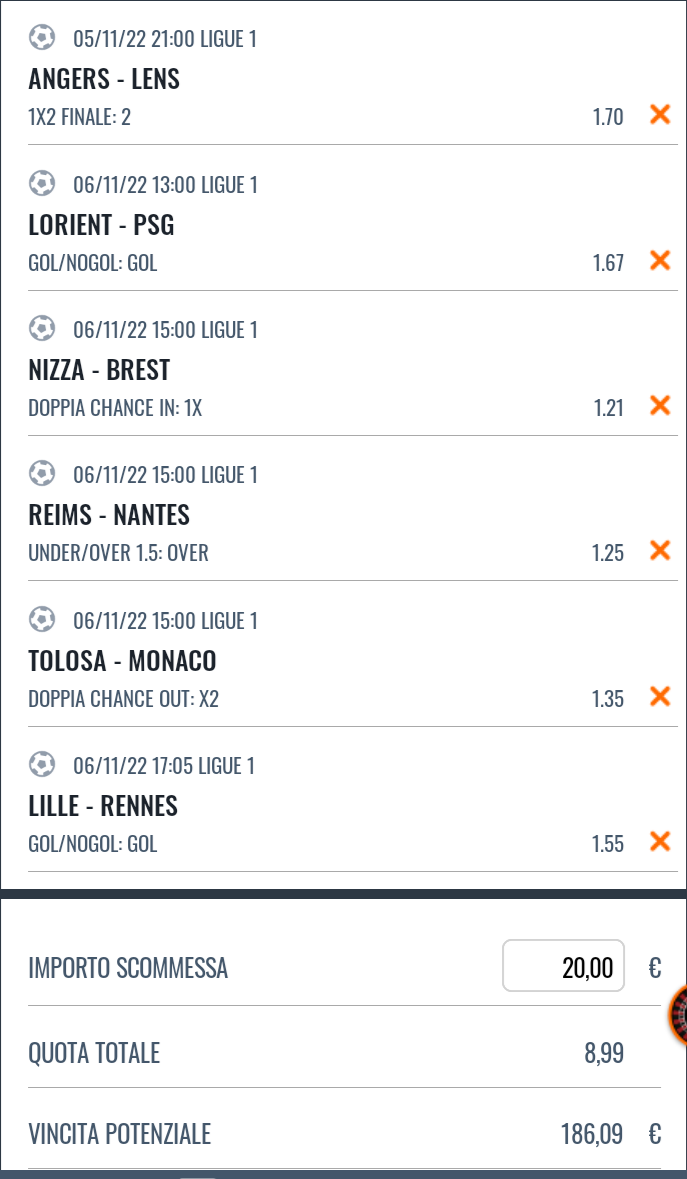The height and width of the screenshot is (1179, 687).
Task: Delete the Lille - Rennes selection
Action: coord(659,842)
